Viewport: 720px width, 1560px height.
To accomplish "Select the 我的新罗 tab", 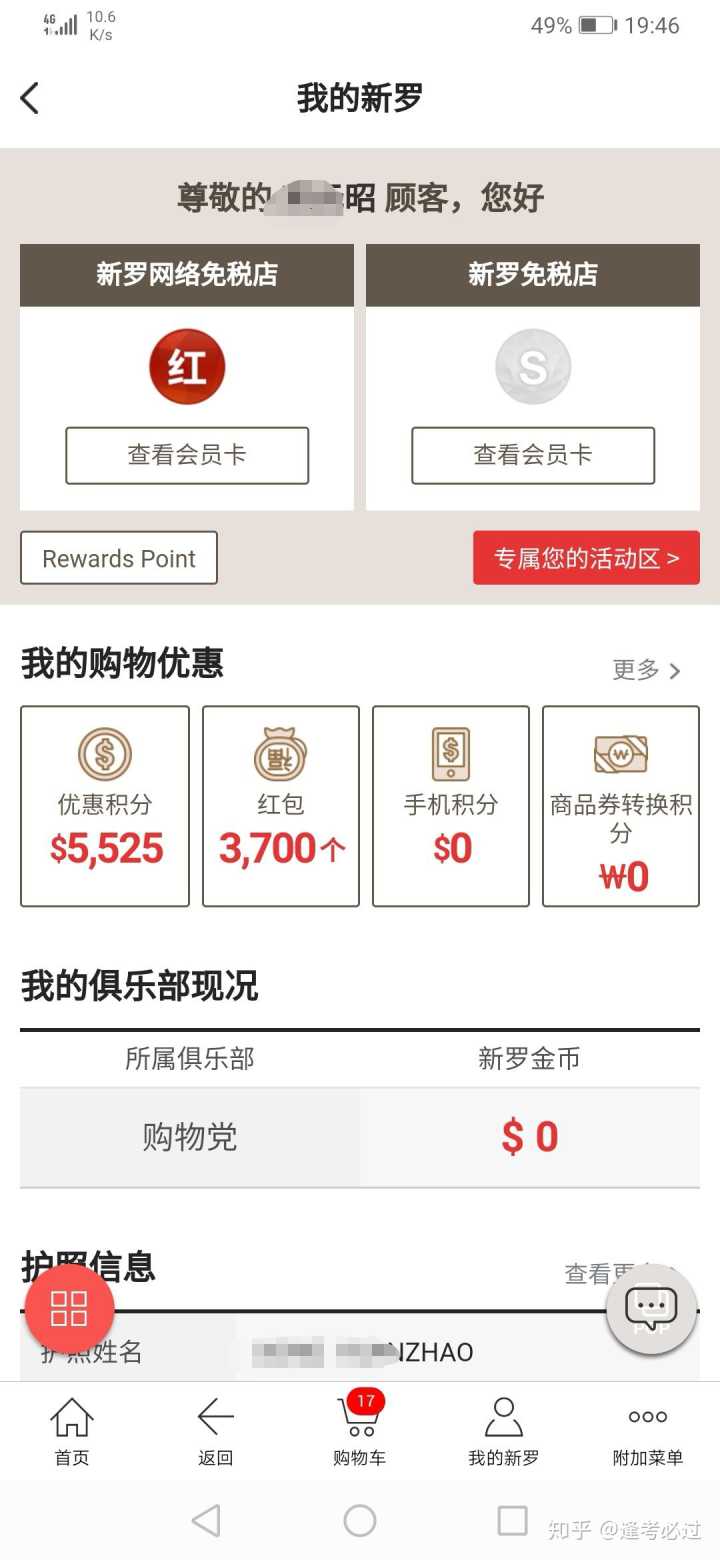I will point(503,1432).
